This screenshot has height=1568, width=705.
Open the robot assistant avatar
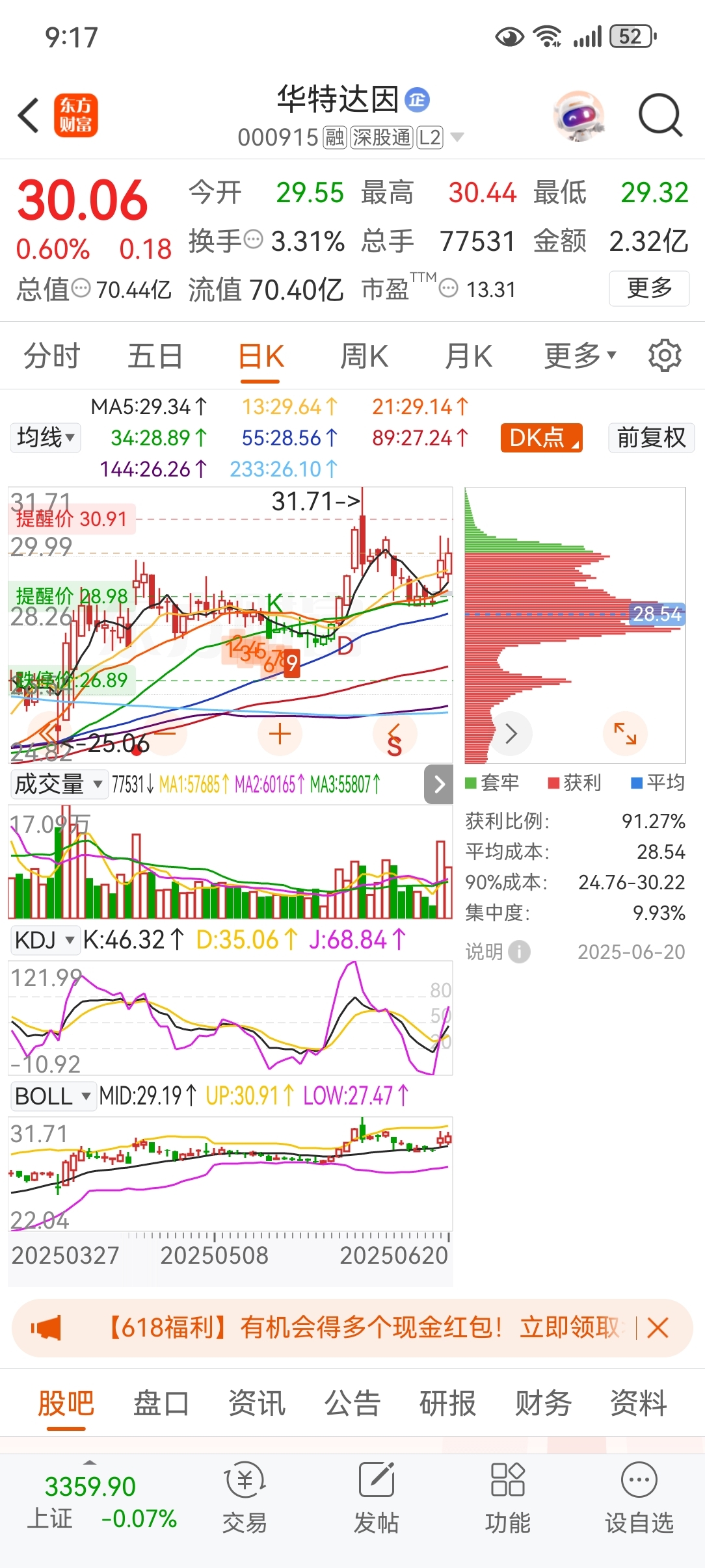(578, 116)
